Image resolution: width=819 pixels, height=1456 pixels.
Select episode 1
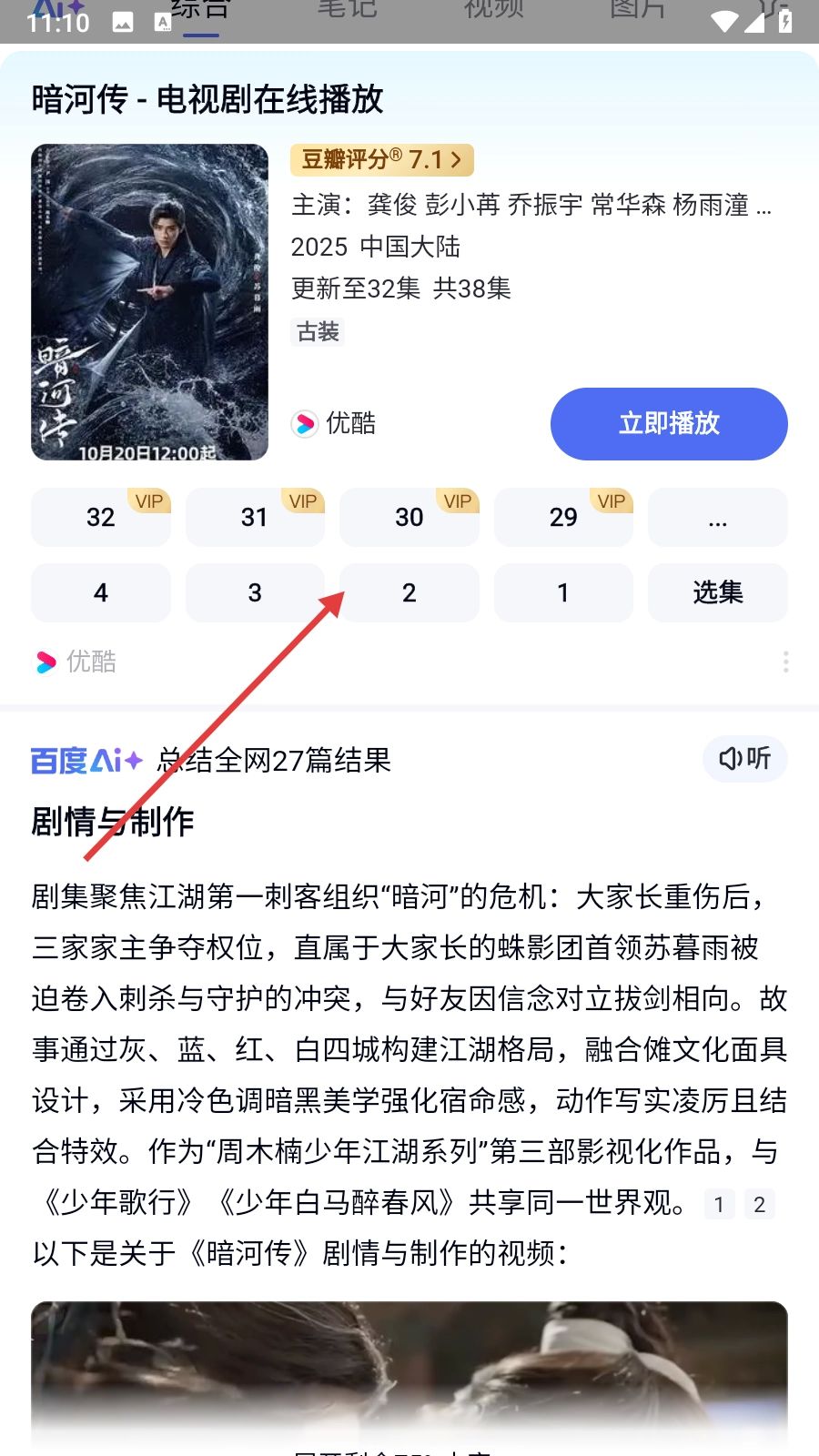pyautogui.click(x=563, y=592)
